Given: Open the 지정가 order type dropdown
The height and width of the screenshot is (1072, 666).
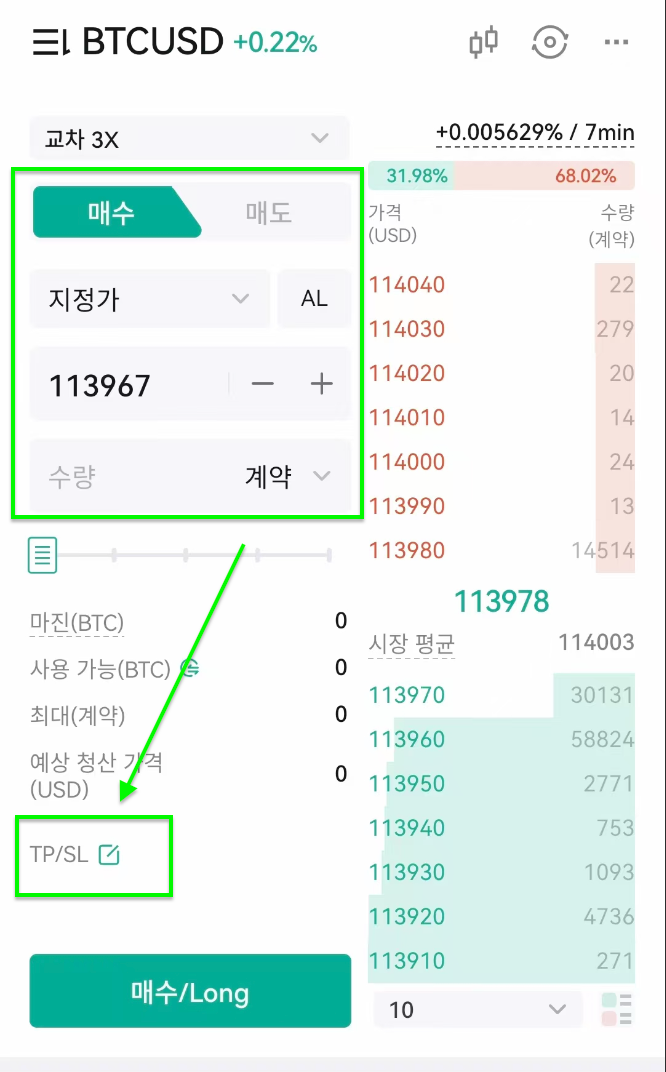Looking at the screenshot, I should click(150, 299).
